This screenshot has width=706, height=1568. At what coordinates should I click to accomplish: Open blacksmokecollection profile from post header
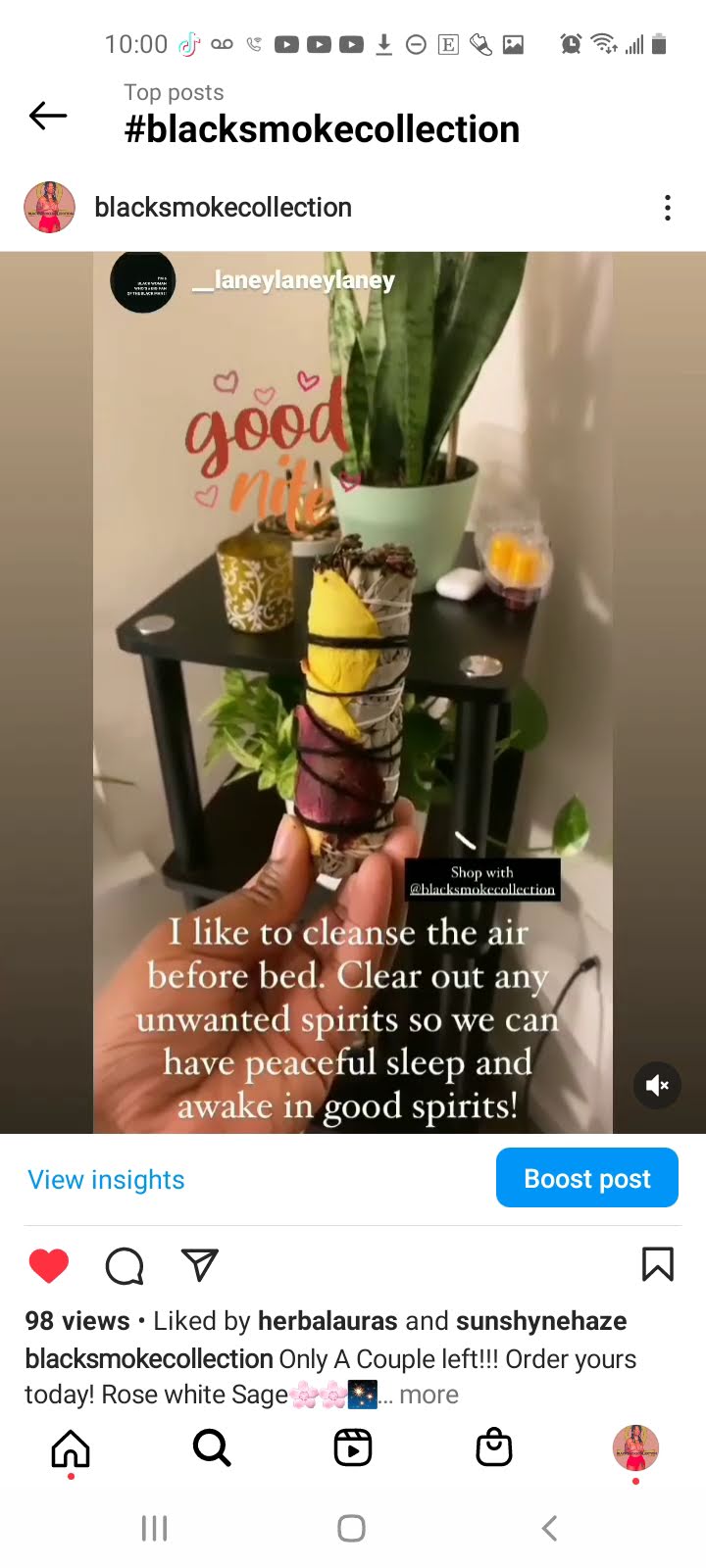coord(223,208)
